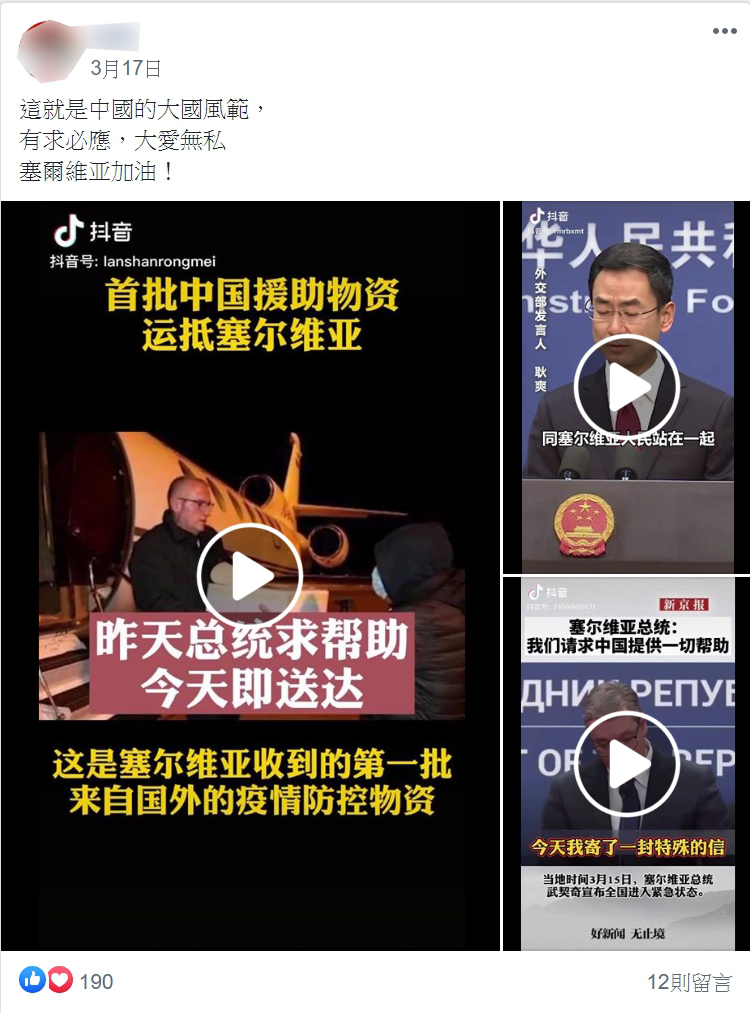Open the post's three-dot options menu
The image size is (750, 1013).
pos(724,31)
